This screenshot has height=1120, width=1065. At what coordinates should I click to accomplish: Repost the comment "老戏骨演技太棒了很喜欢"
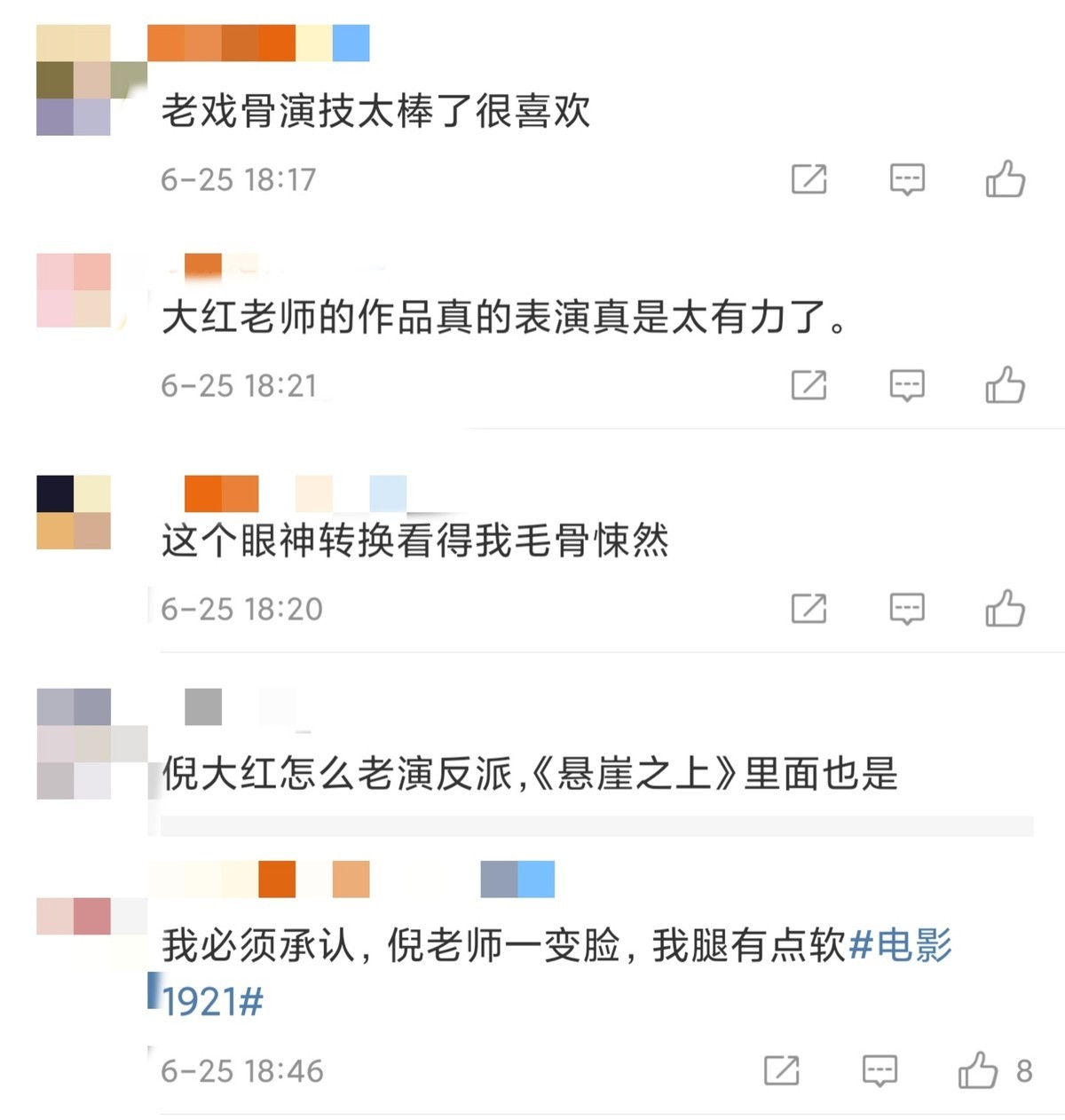[809, 179]
